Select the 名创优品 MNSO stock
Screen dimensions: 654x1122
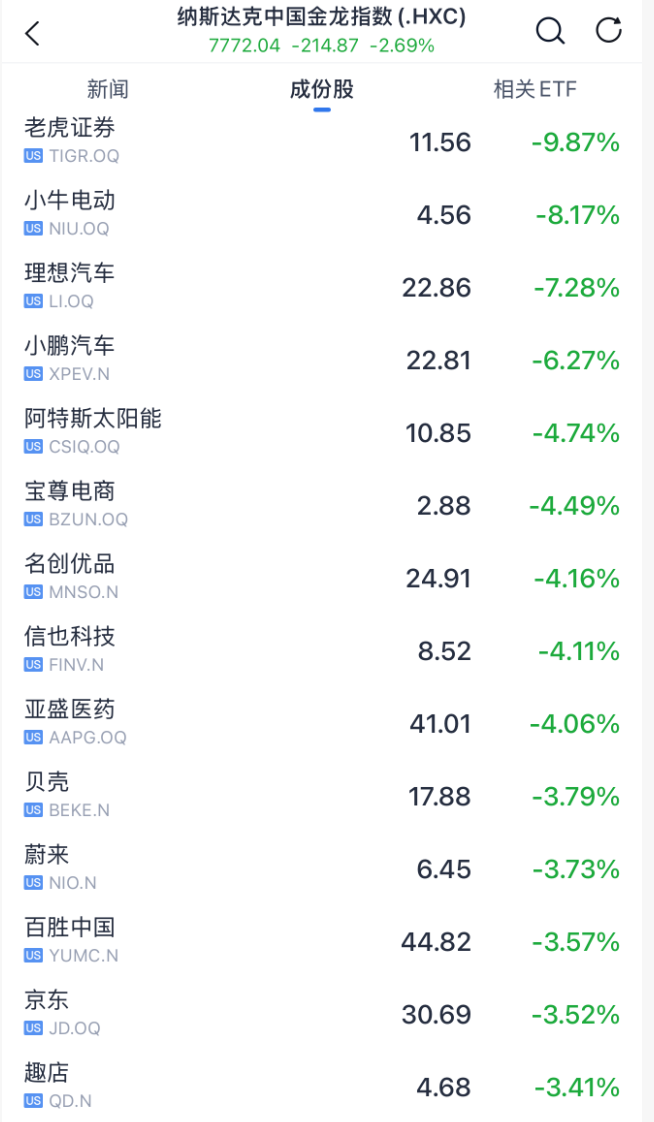pos(327,577)
